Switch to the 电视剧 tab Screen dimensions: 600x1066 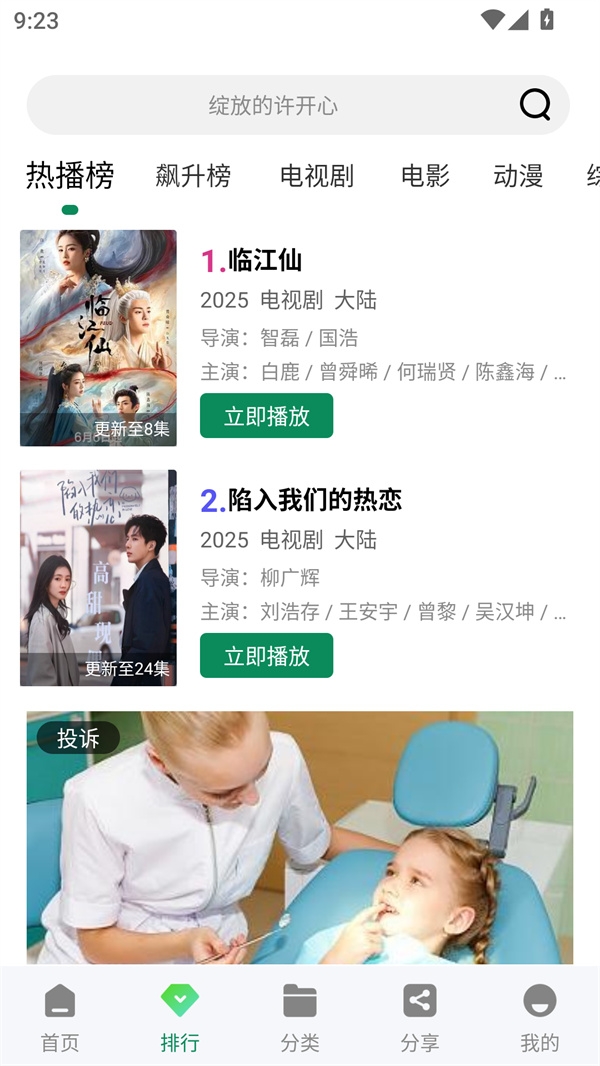317,176
